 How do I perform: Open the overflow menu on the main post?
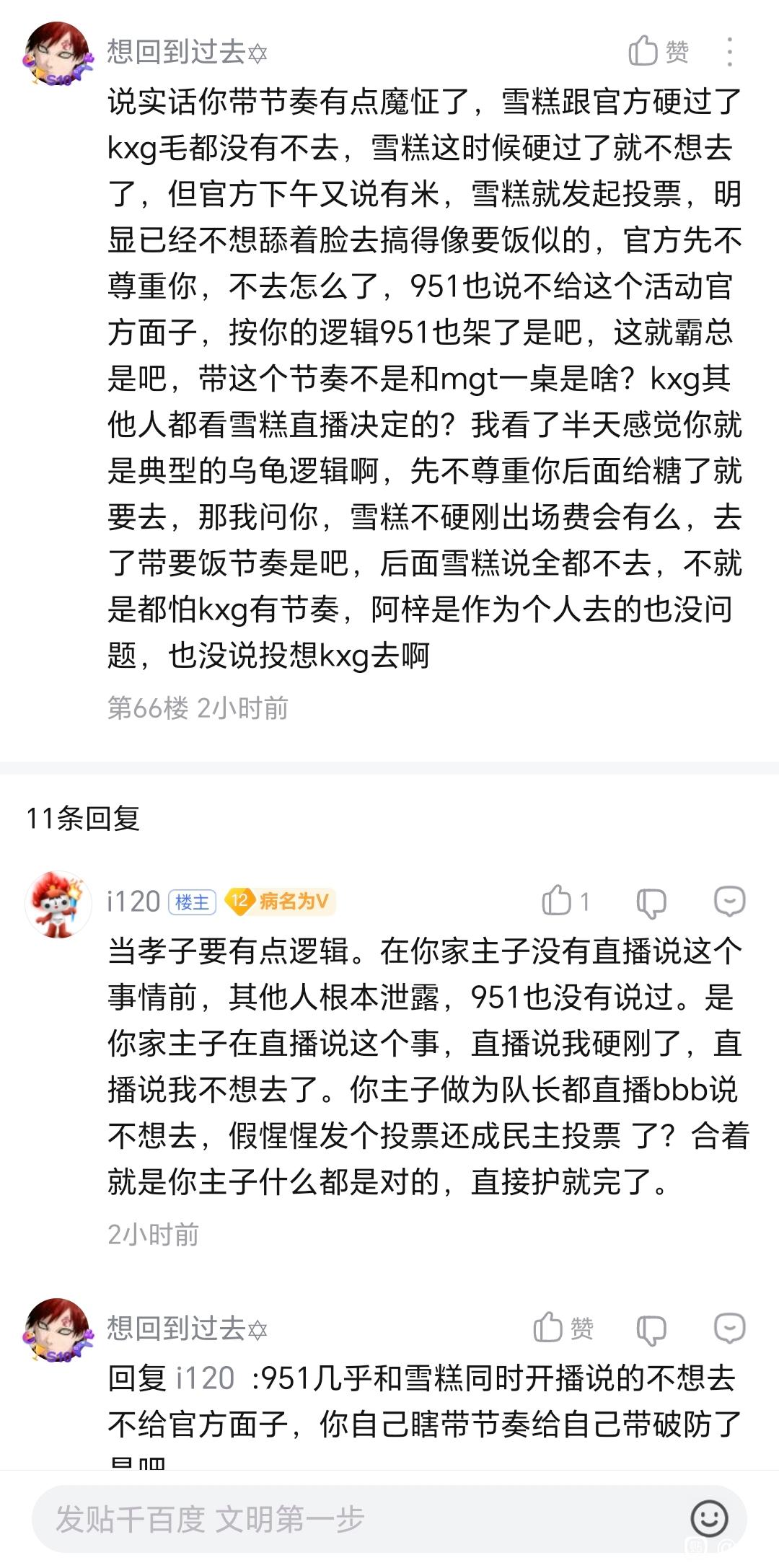[729, 52]
